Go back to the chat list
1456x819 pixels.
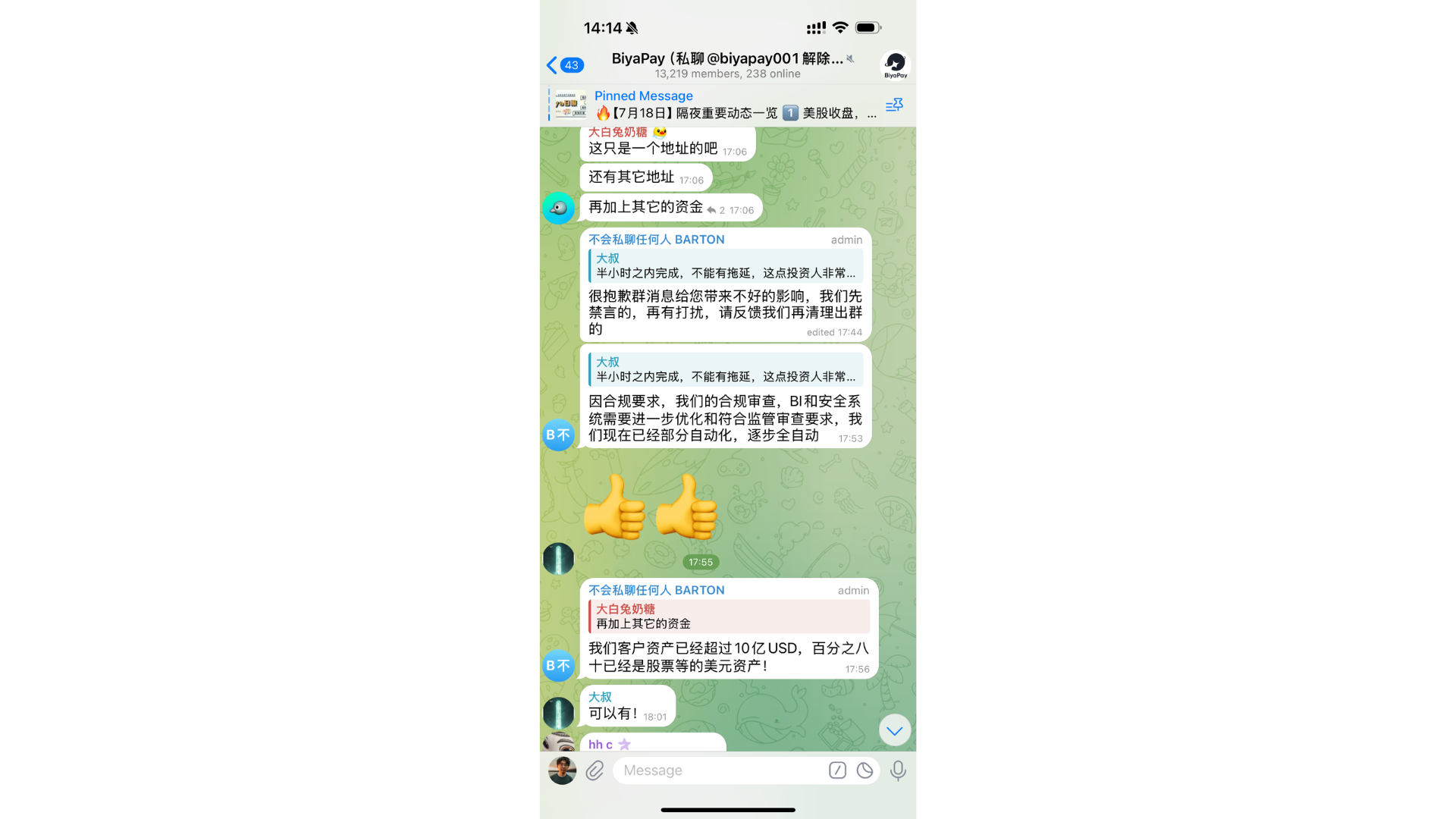[x=564, y=65]
